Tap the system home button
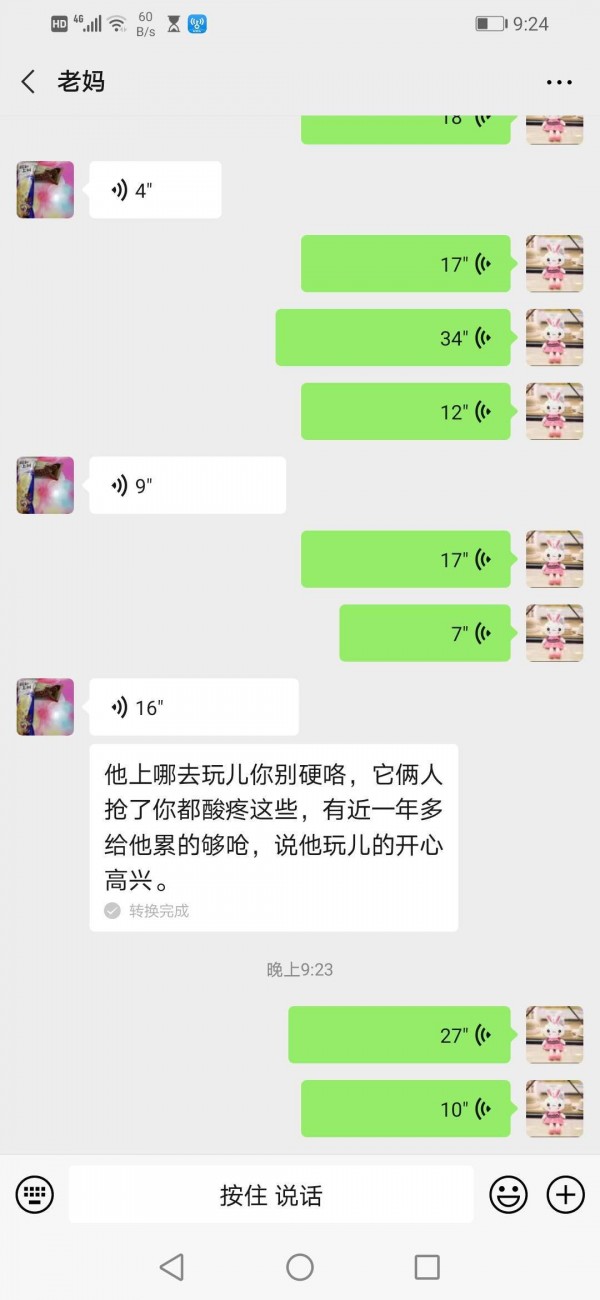 (300, 1267)
